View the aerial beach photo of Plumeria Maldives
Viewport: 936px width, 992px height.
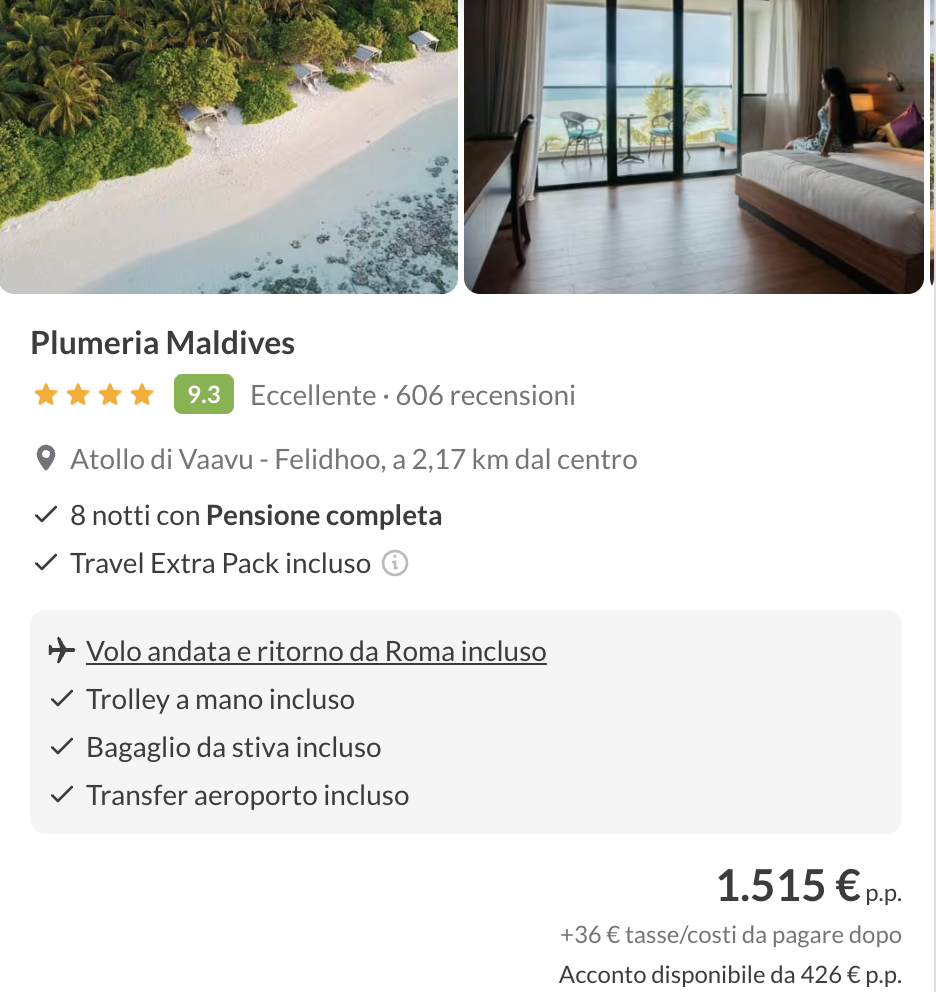click(x=228, y=145)
